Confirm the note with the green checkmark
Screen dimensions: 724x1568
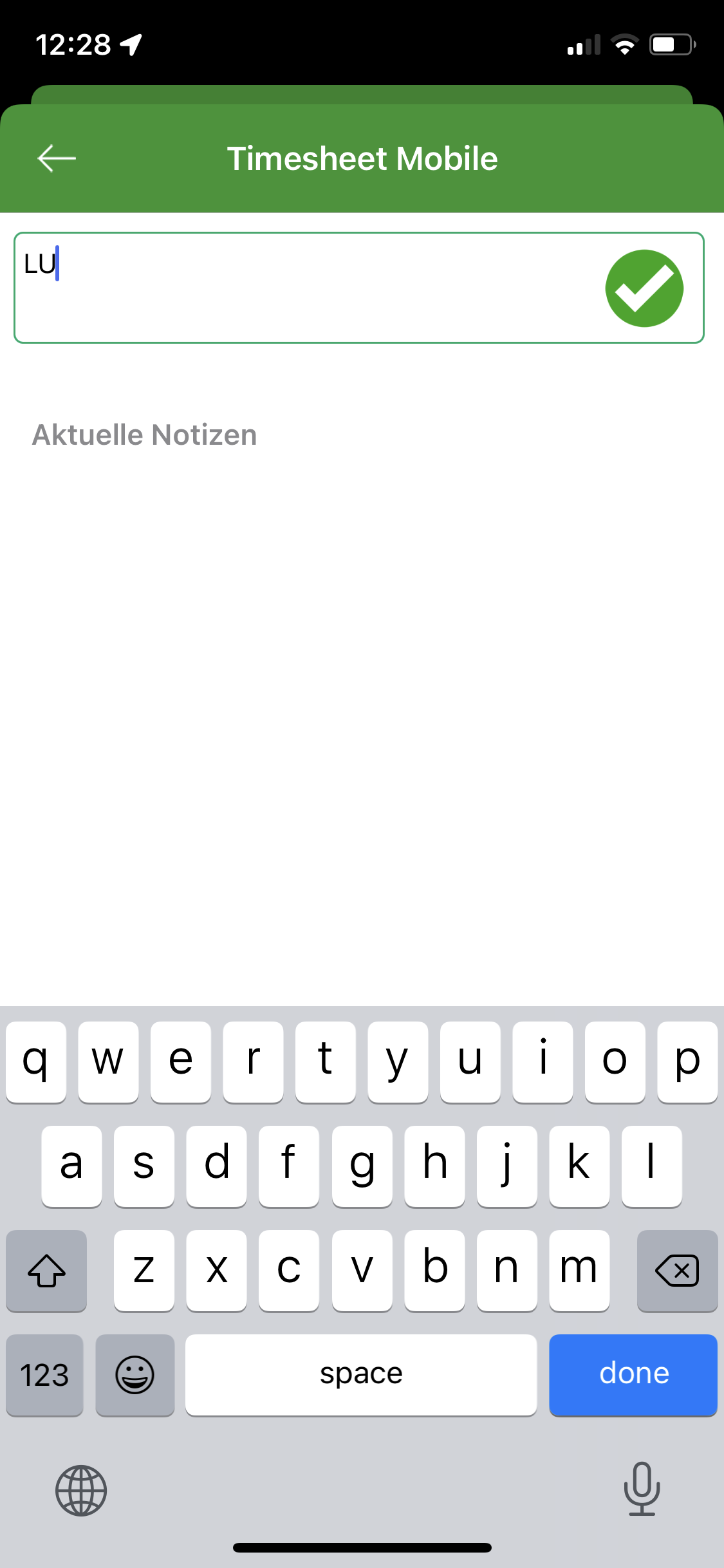point(644,288)
